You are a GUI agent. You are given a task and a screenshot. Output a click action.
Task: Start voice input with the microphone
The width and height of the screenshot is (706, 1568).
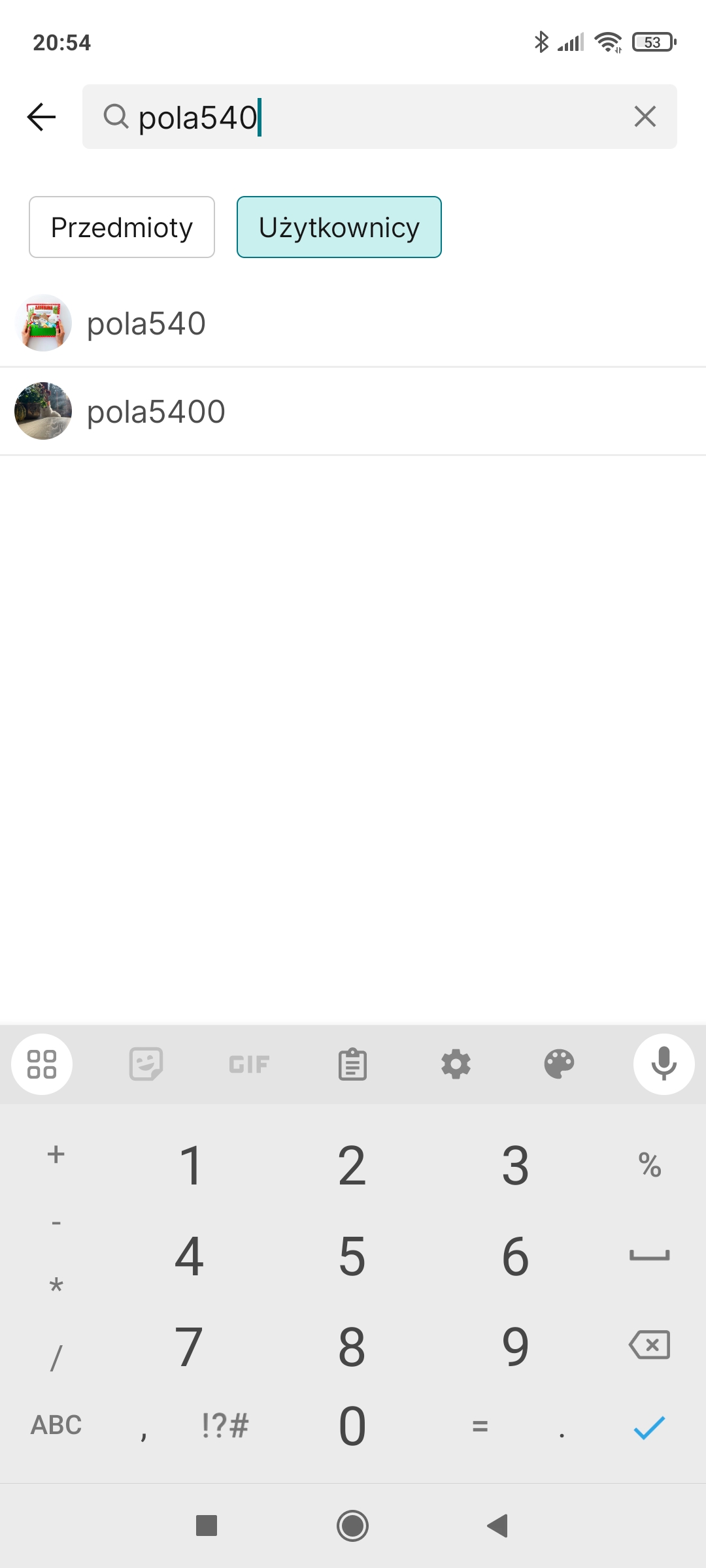[x=664, y=1064]
